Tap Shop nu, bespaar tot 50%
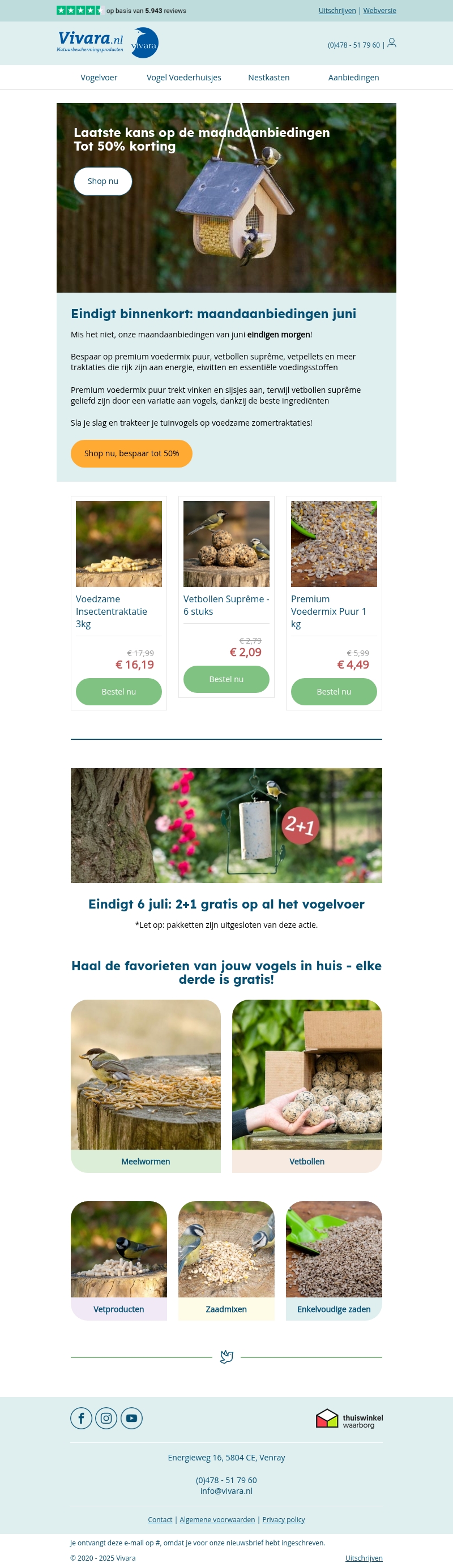 point(131,453)
